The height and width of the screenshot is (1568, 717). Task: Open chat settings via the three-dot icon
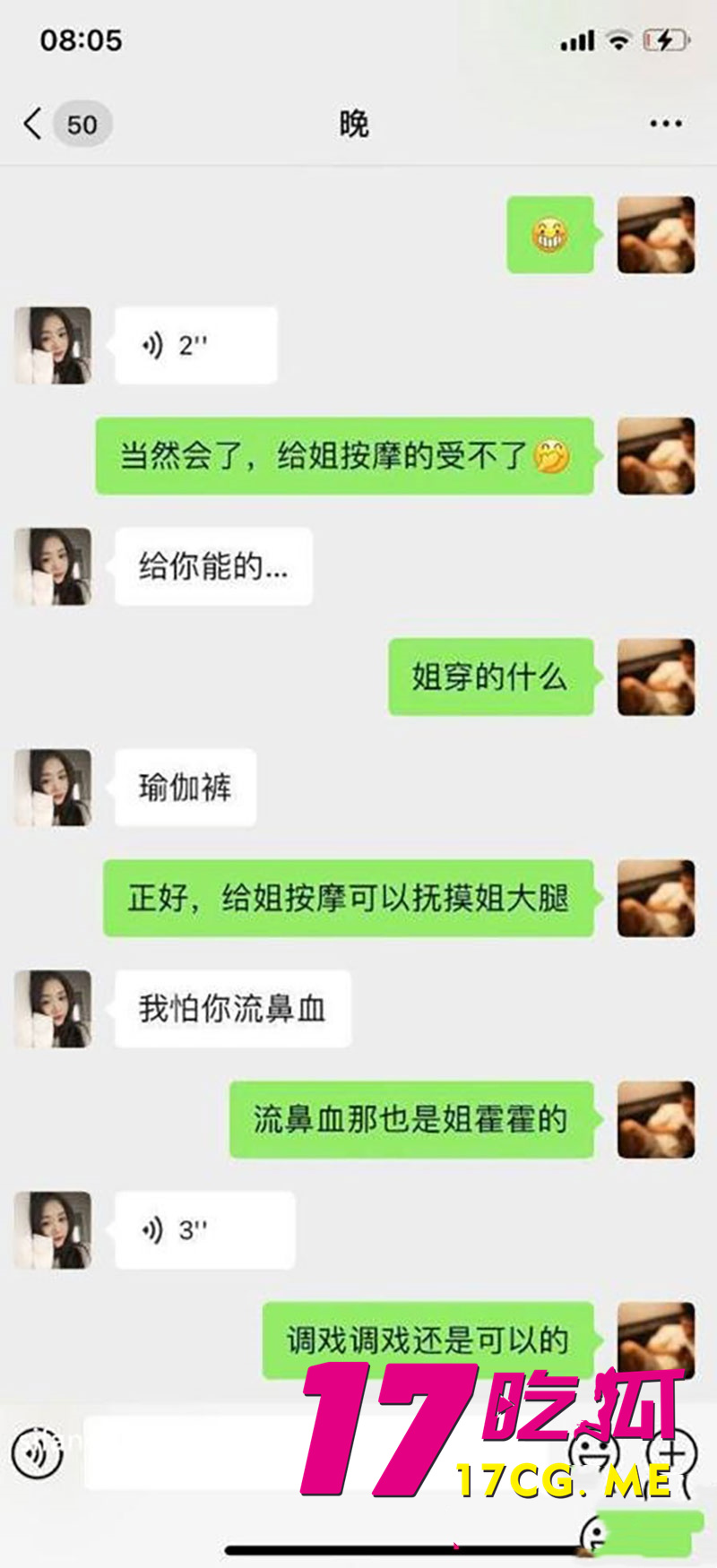click(x=664, y=123)
